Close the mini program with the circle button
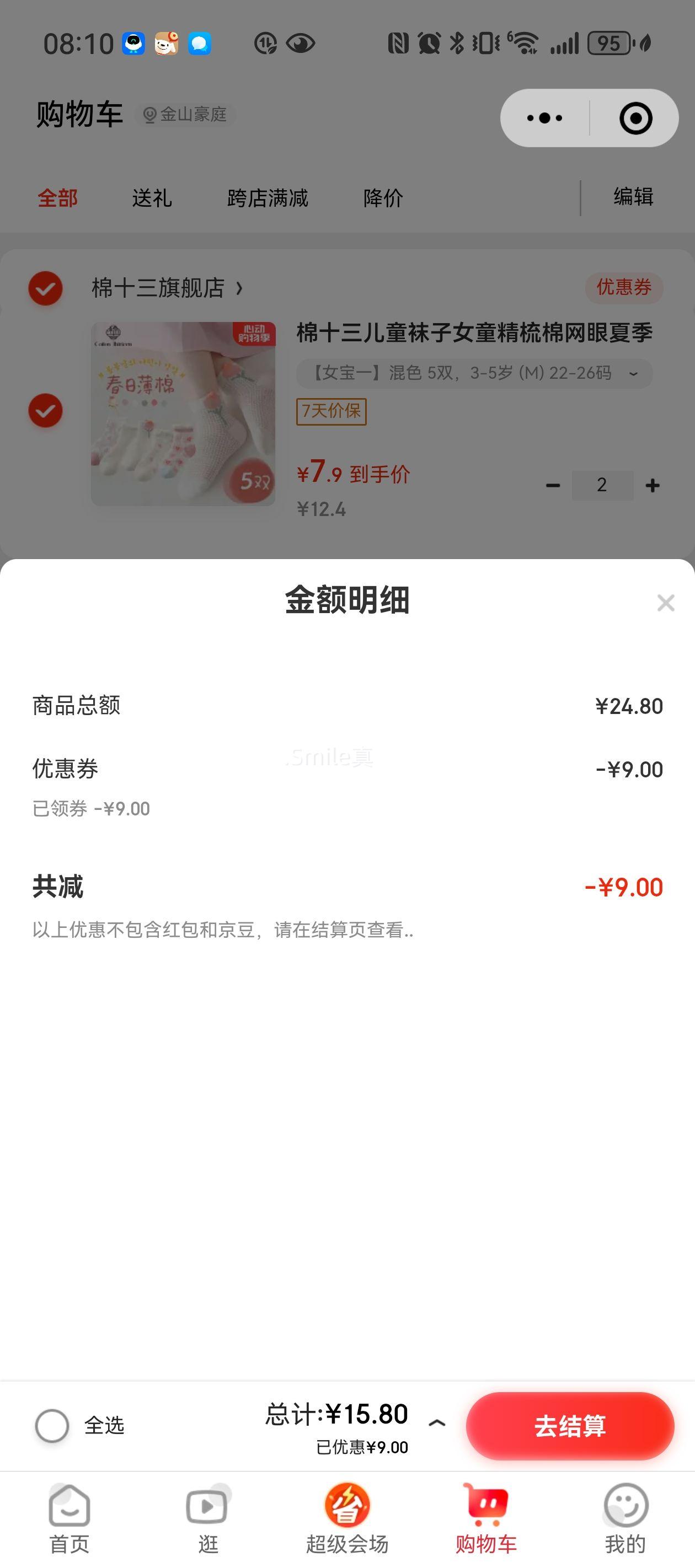695x1568 pixels. (635, 118)
